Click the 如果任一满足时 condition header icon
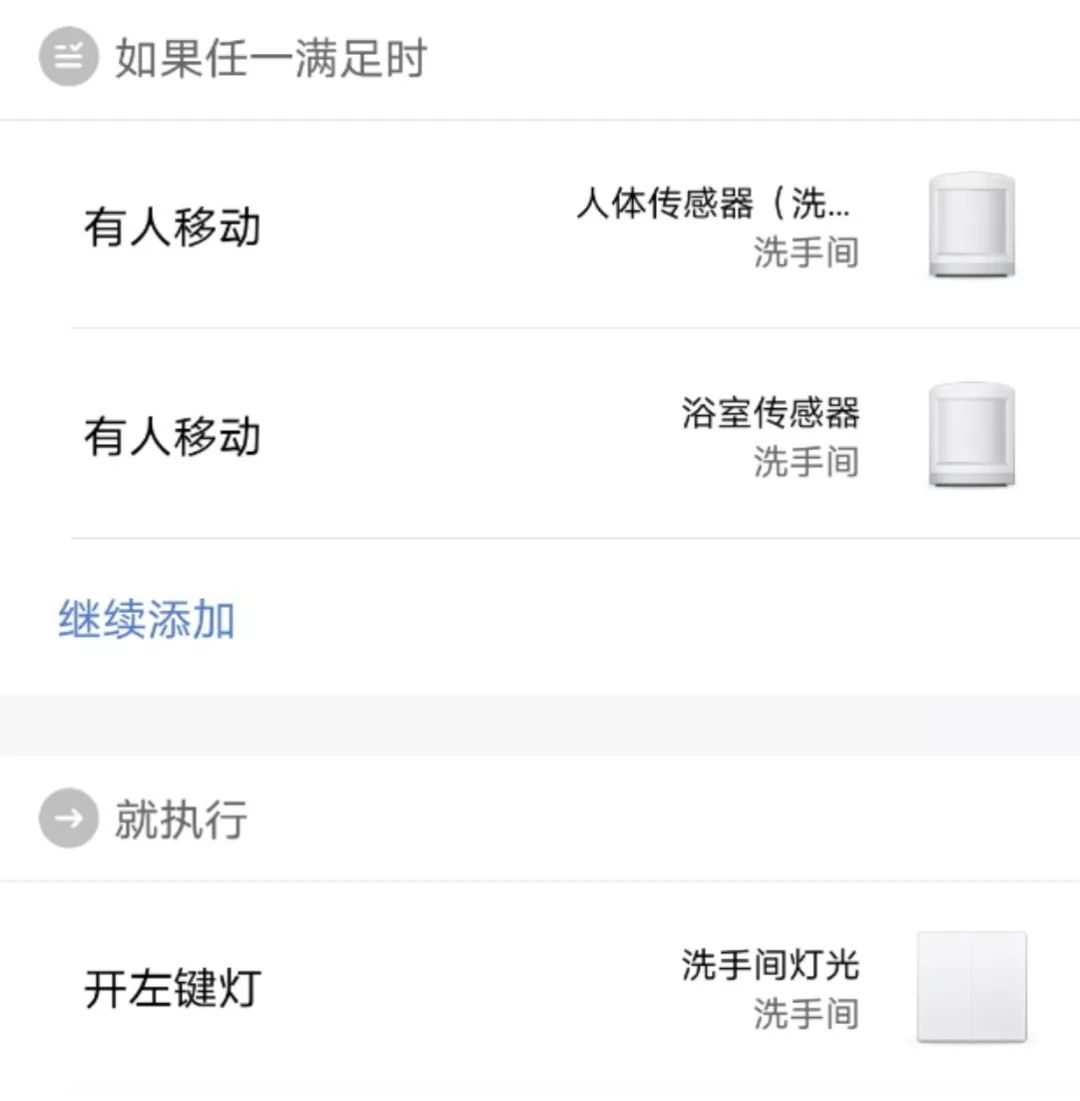The width and height of the screenshot is (1080, 1101). pyautogui.click(x=67, y=57)
